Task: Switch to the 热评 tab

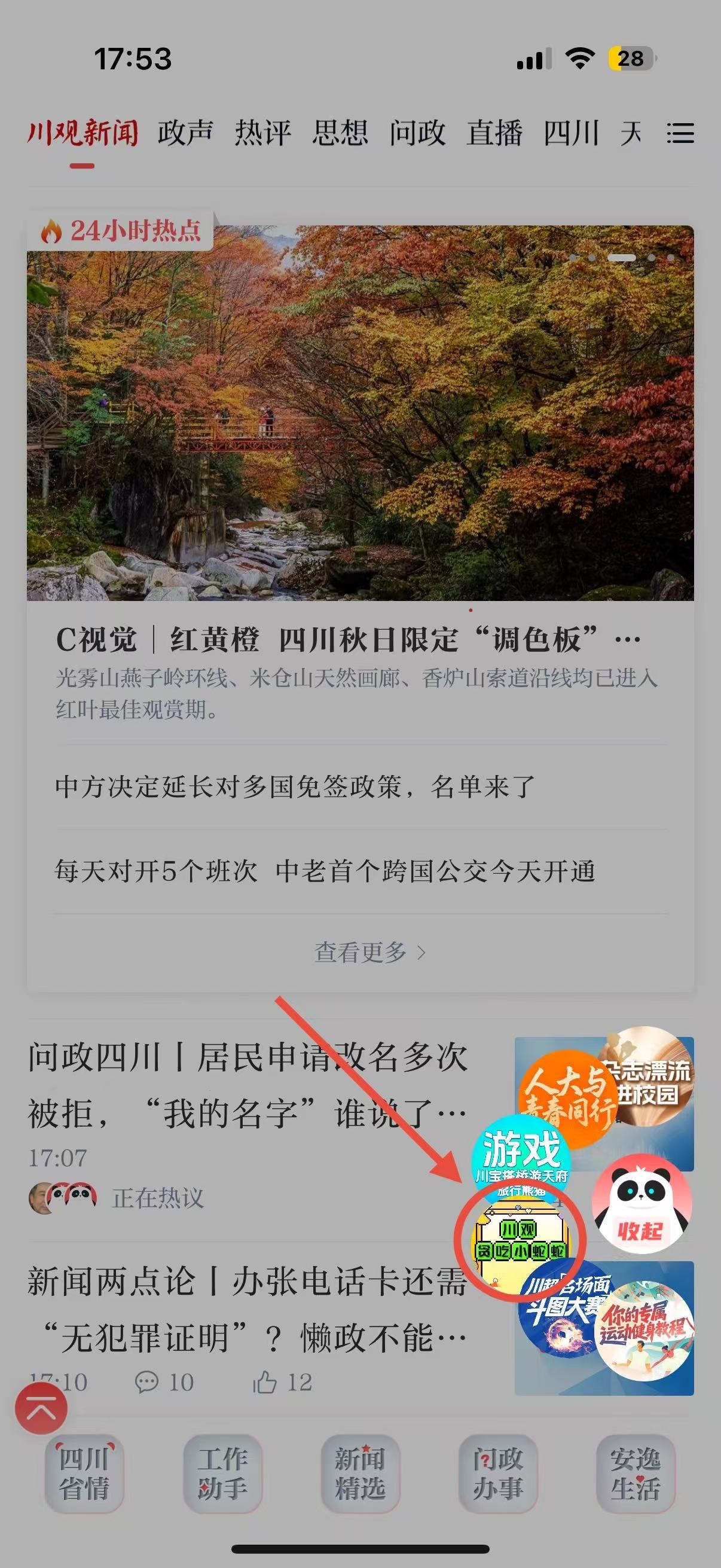Action: pos(262,133)
